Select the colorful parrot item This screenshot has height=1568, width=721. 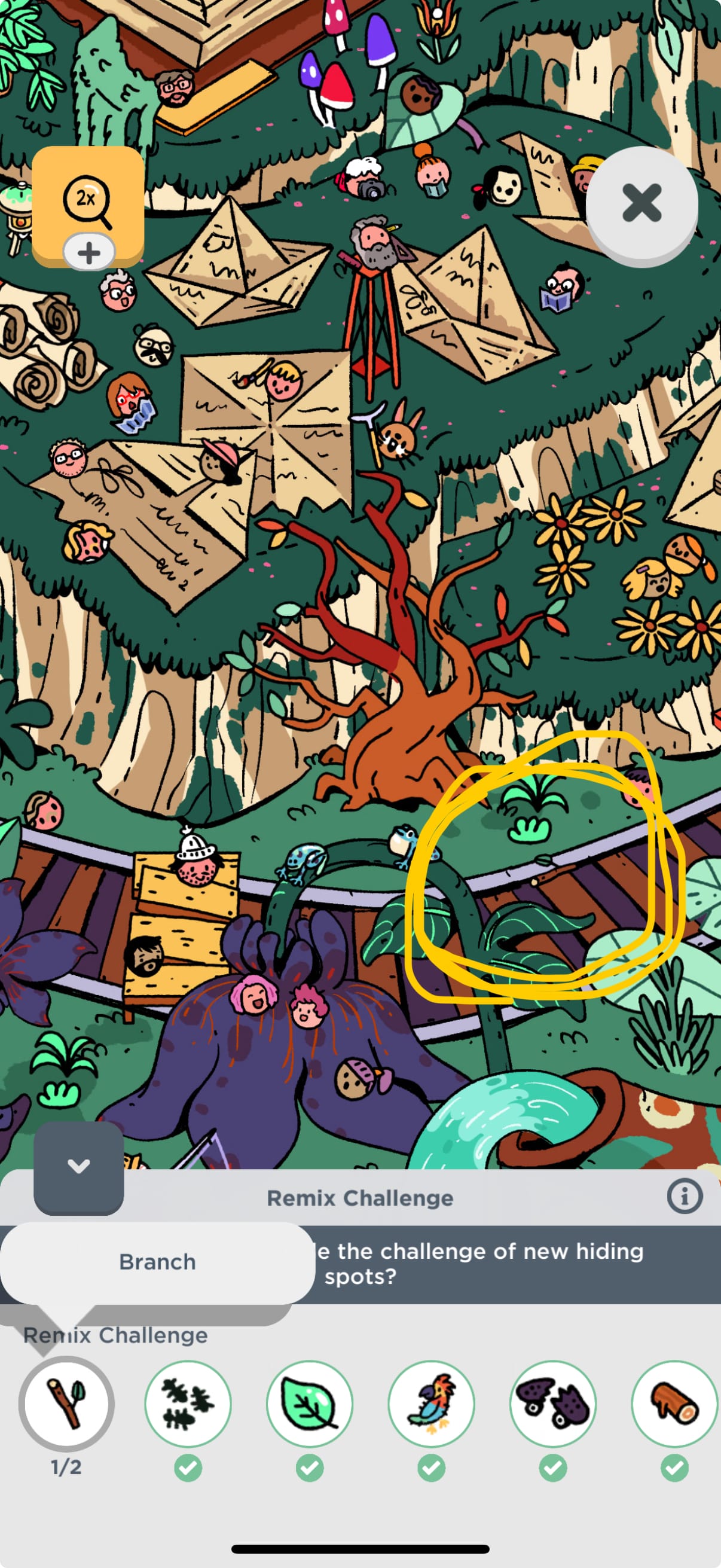[432, 1403]
